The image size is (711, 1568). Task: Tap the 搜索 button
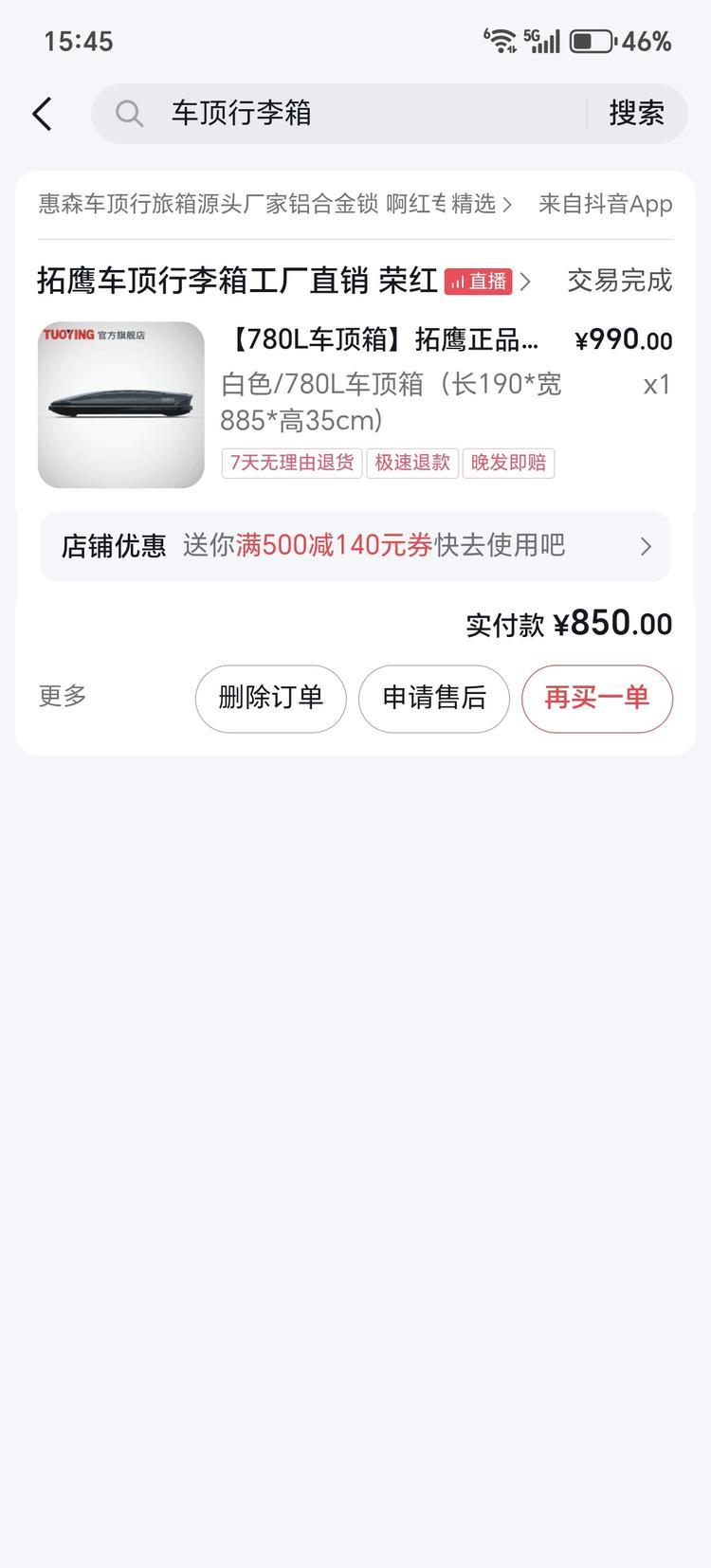[636, 114]
